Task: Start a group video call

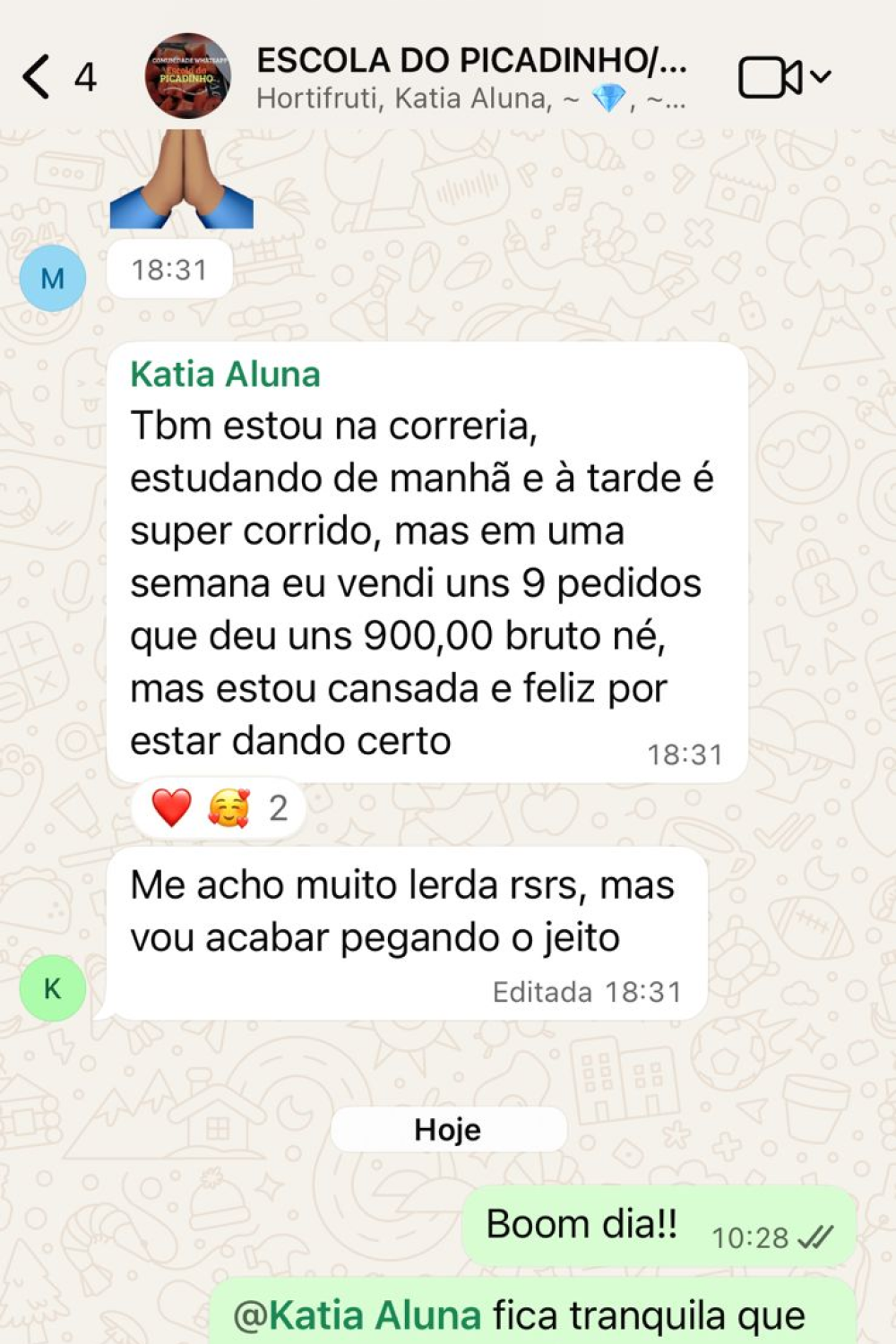Action: pyautogui.click(x=771, y=77)
